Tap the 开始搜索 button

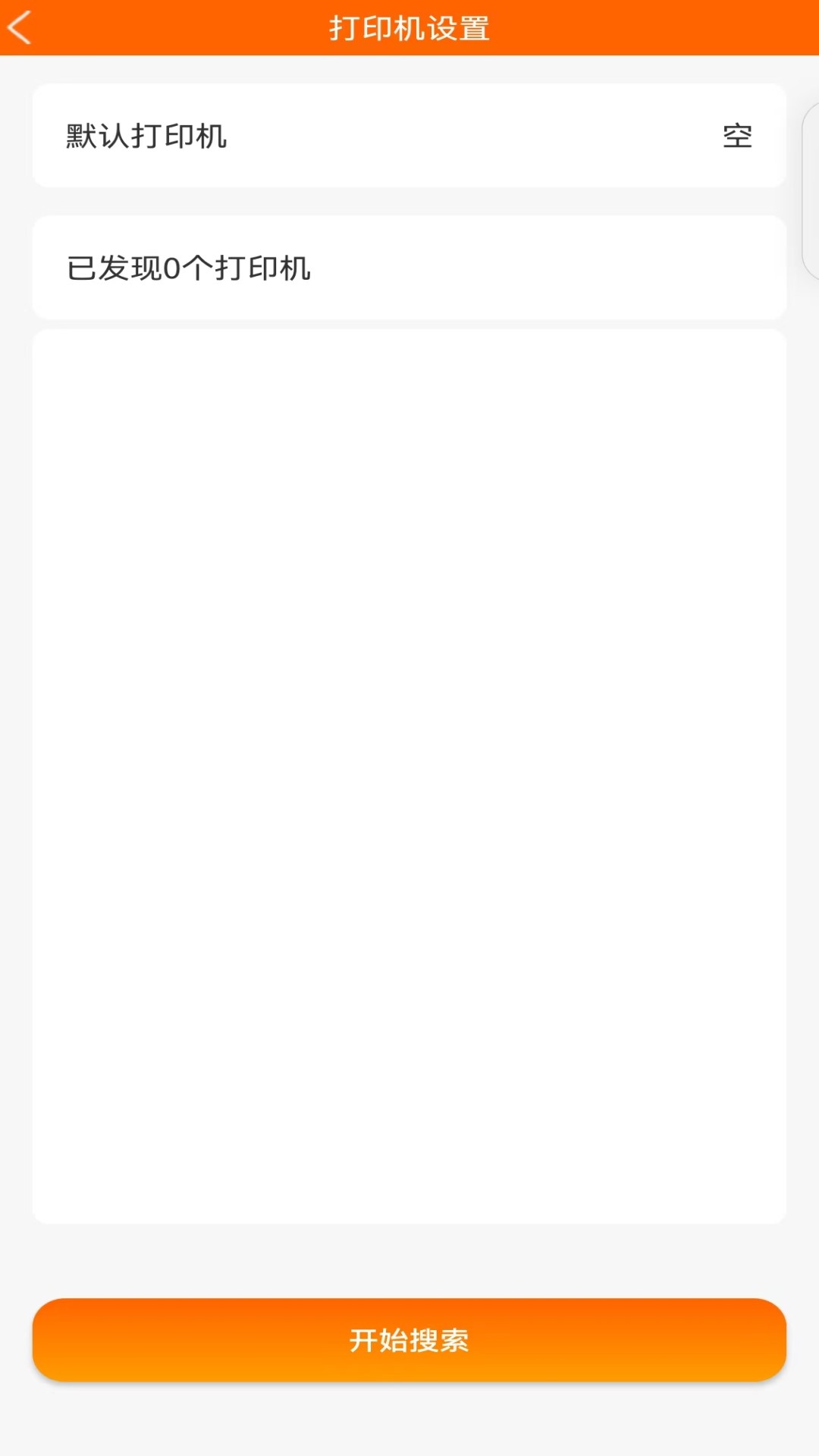tap(409, 1339)
